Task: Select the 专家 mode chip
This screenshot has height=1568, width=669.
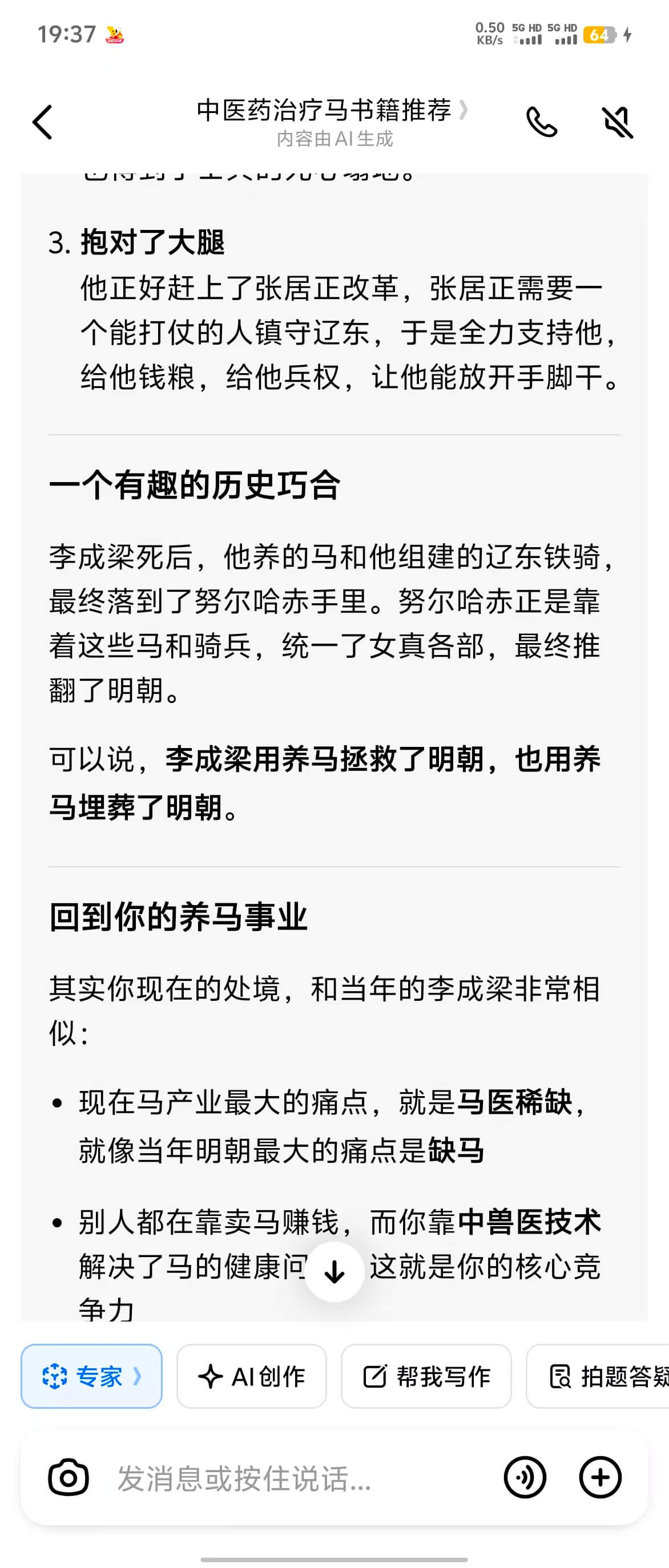Action: coord(91,1376)
